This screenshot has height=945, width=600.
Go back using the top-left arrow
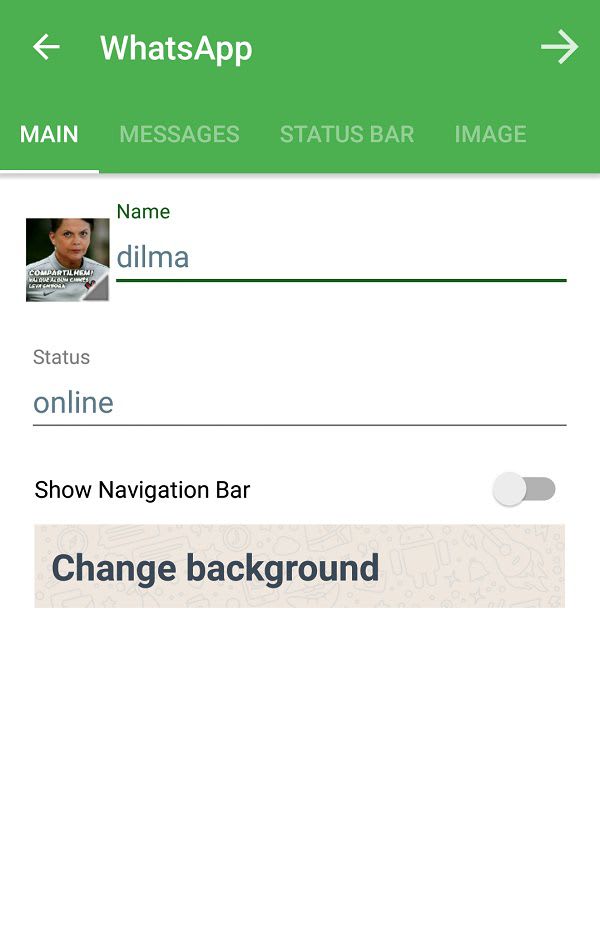(x=46, y=47)
